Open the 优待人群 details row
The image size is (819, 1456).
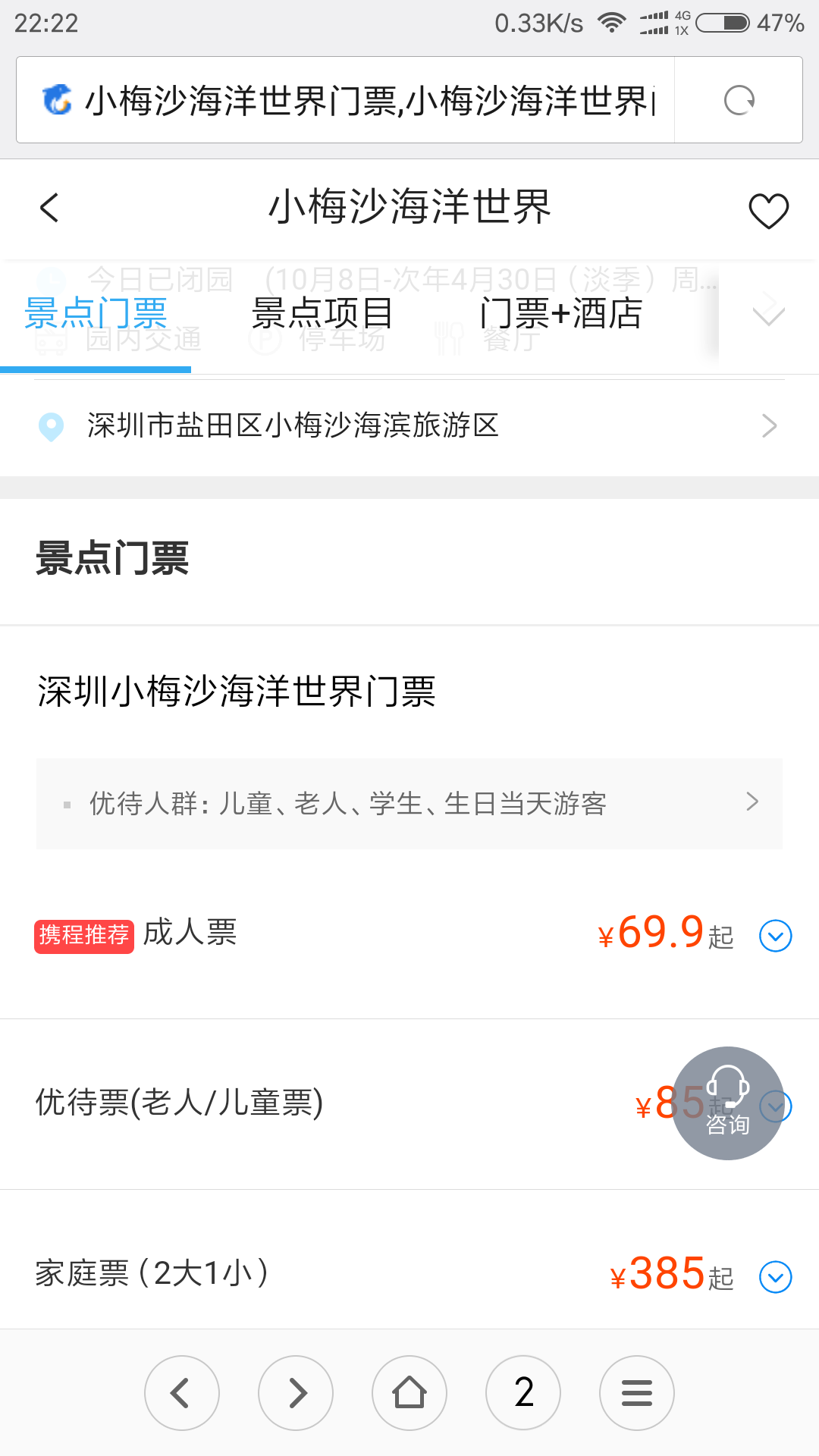click(409, 803)
